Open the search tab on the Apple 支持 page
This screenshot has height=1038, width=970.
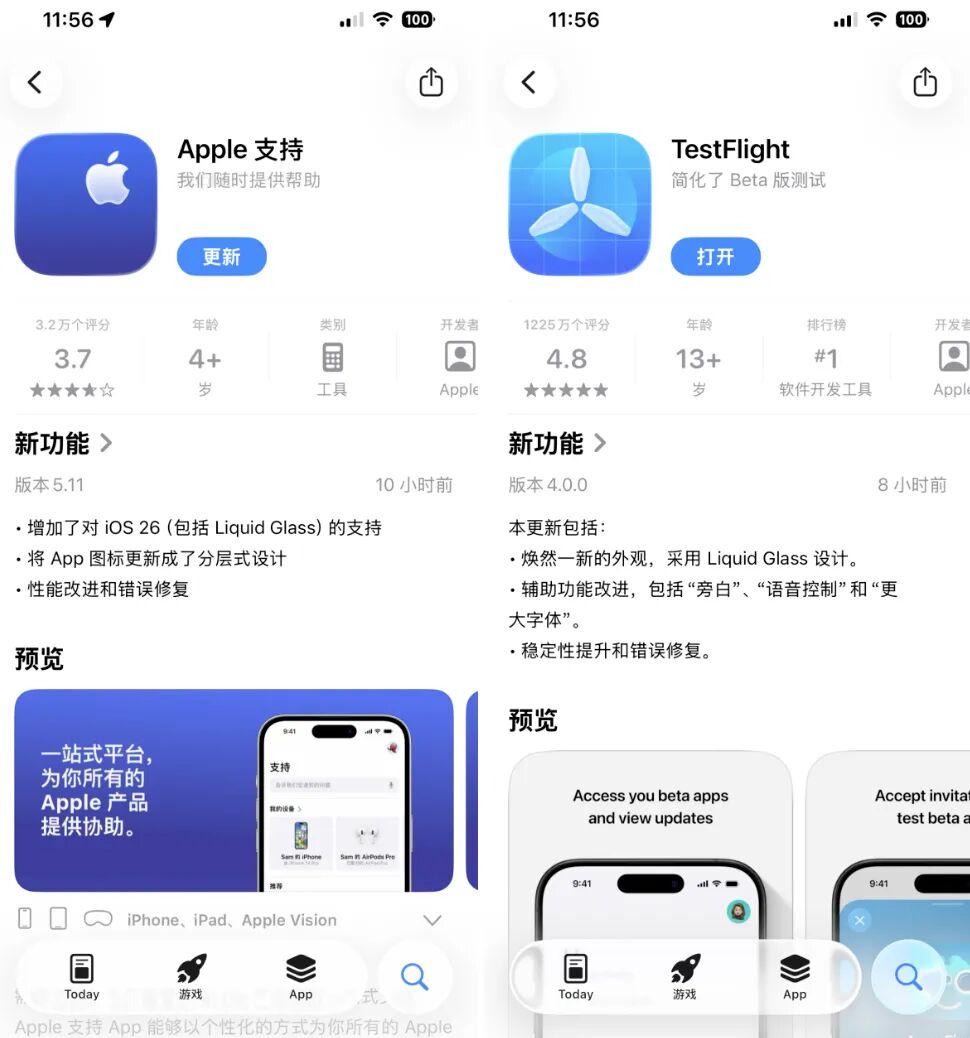(414, 976)
